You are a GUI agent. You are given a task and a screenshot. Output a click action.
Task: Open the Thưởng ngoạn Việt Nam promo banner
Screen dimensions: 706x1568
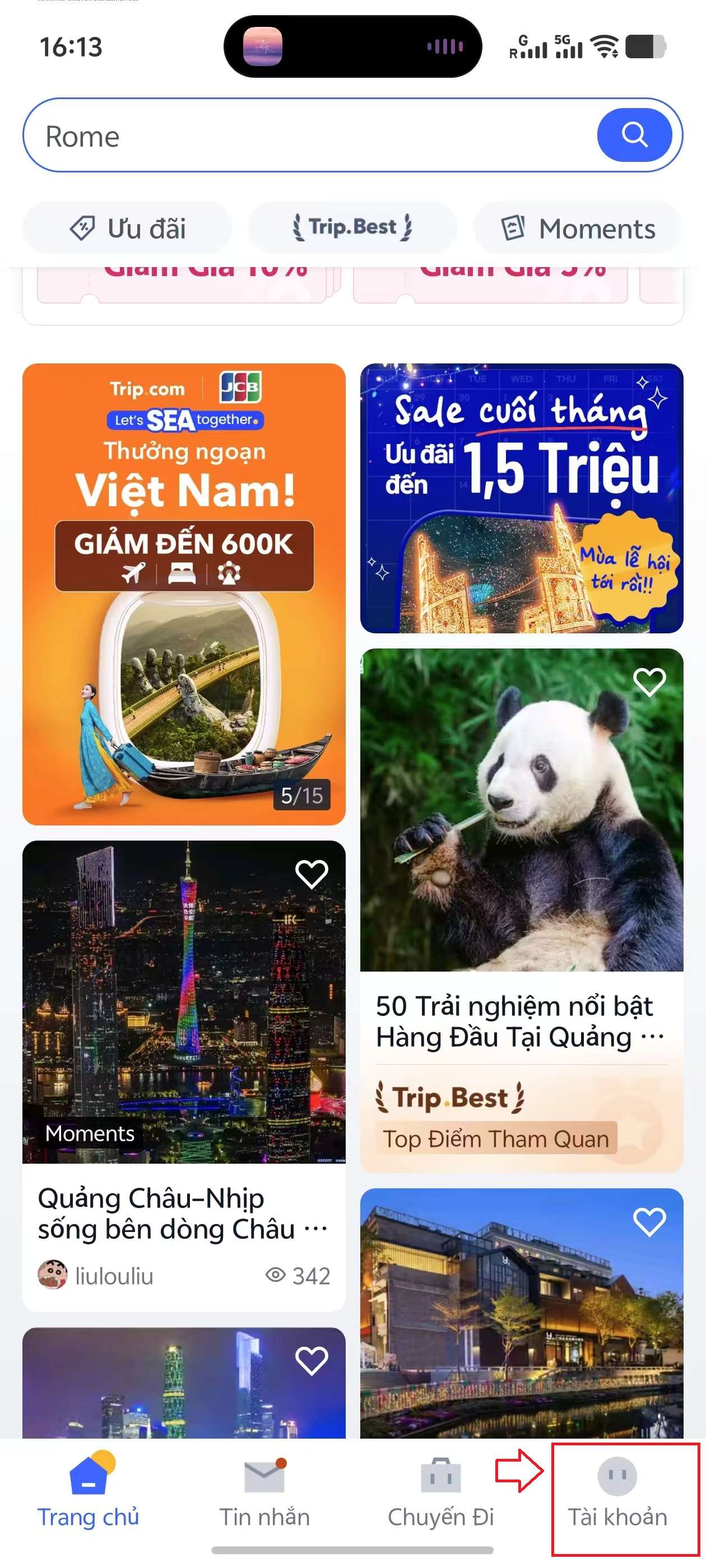183,594
